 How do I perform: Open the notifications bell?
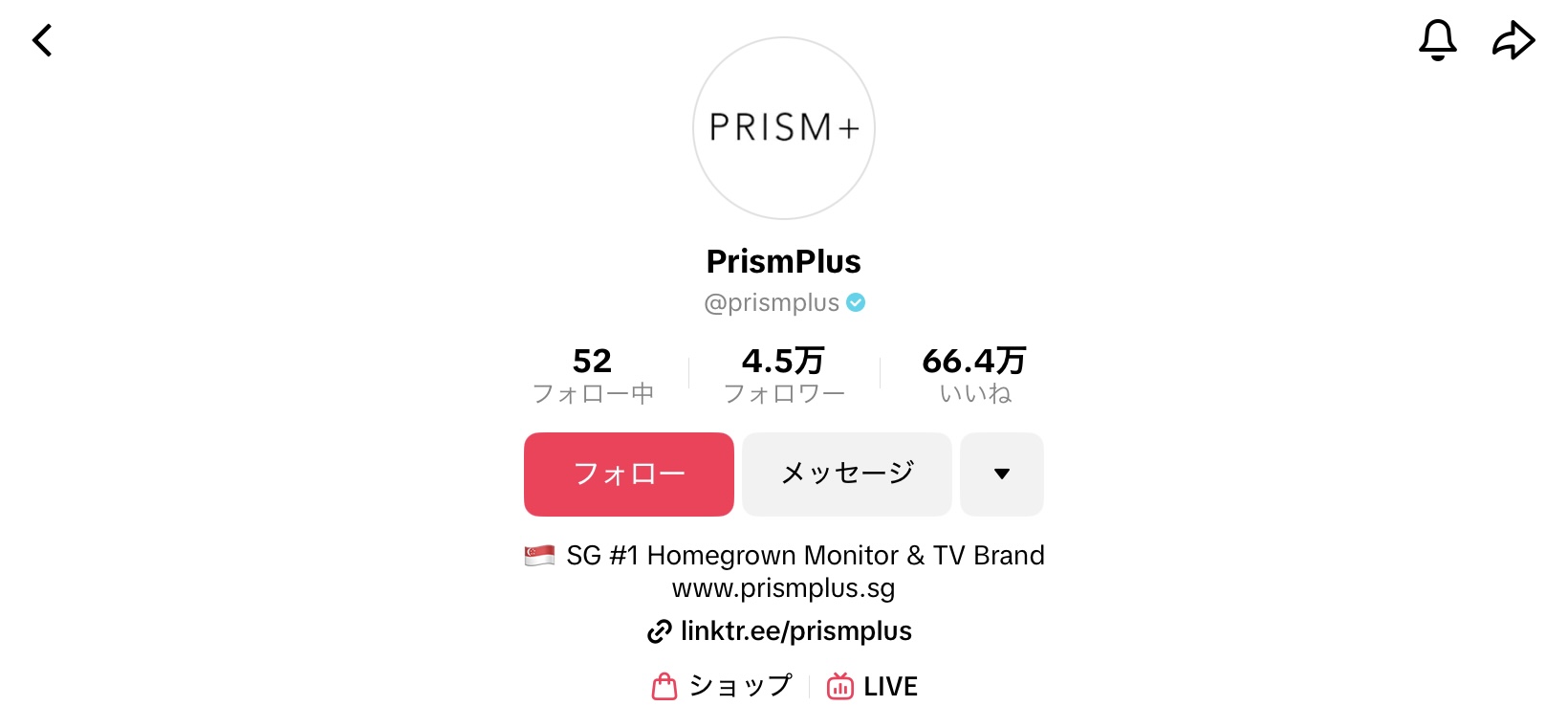(1437, 40)
